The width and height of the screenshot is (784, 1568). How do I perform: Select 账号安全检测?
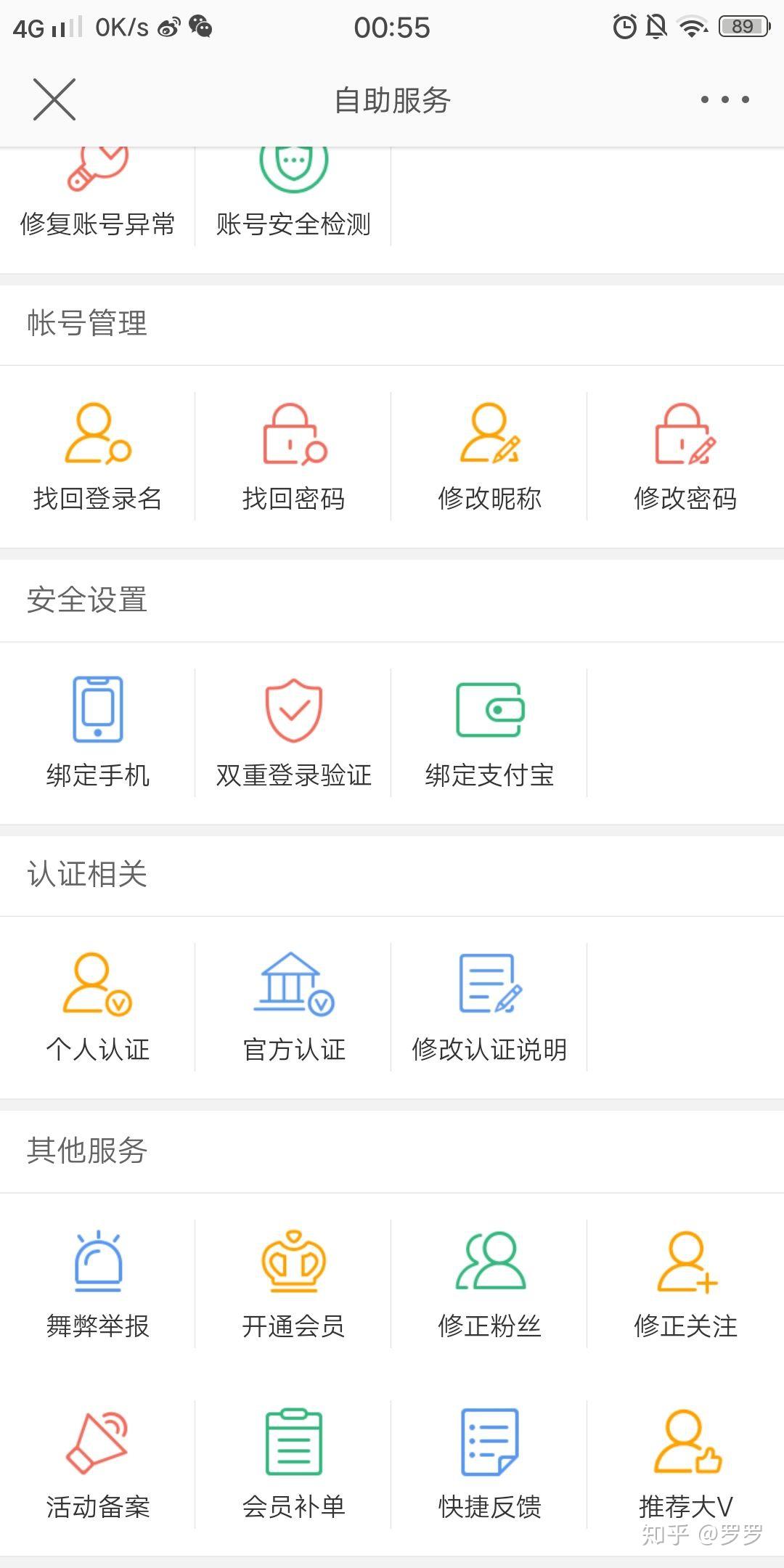pos(293,196)
